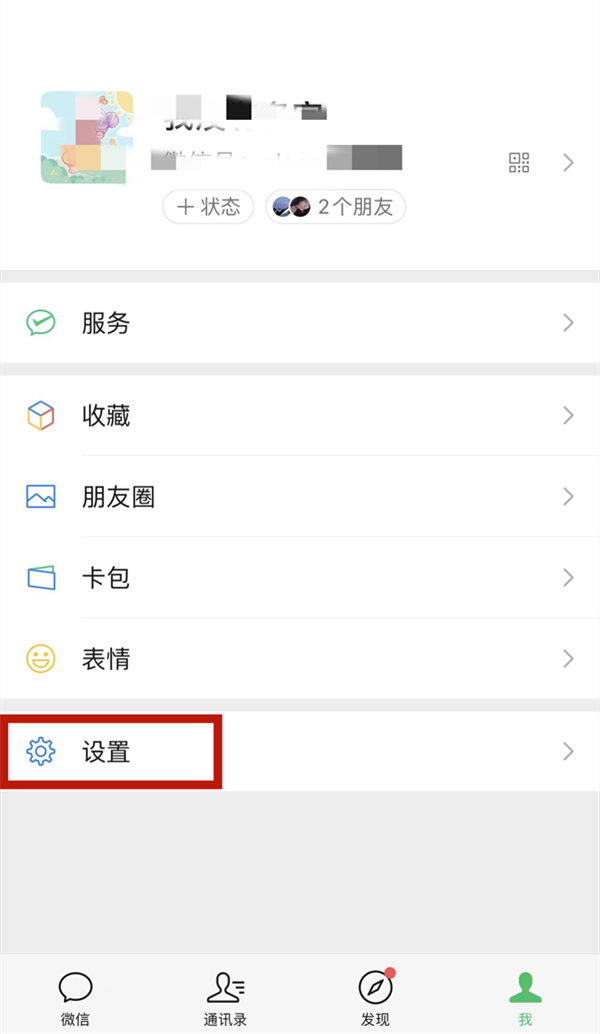600x1034 pixels.
Task: Switch to the 微信 chats tab
Action: point(75,998)
